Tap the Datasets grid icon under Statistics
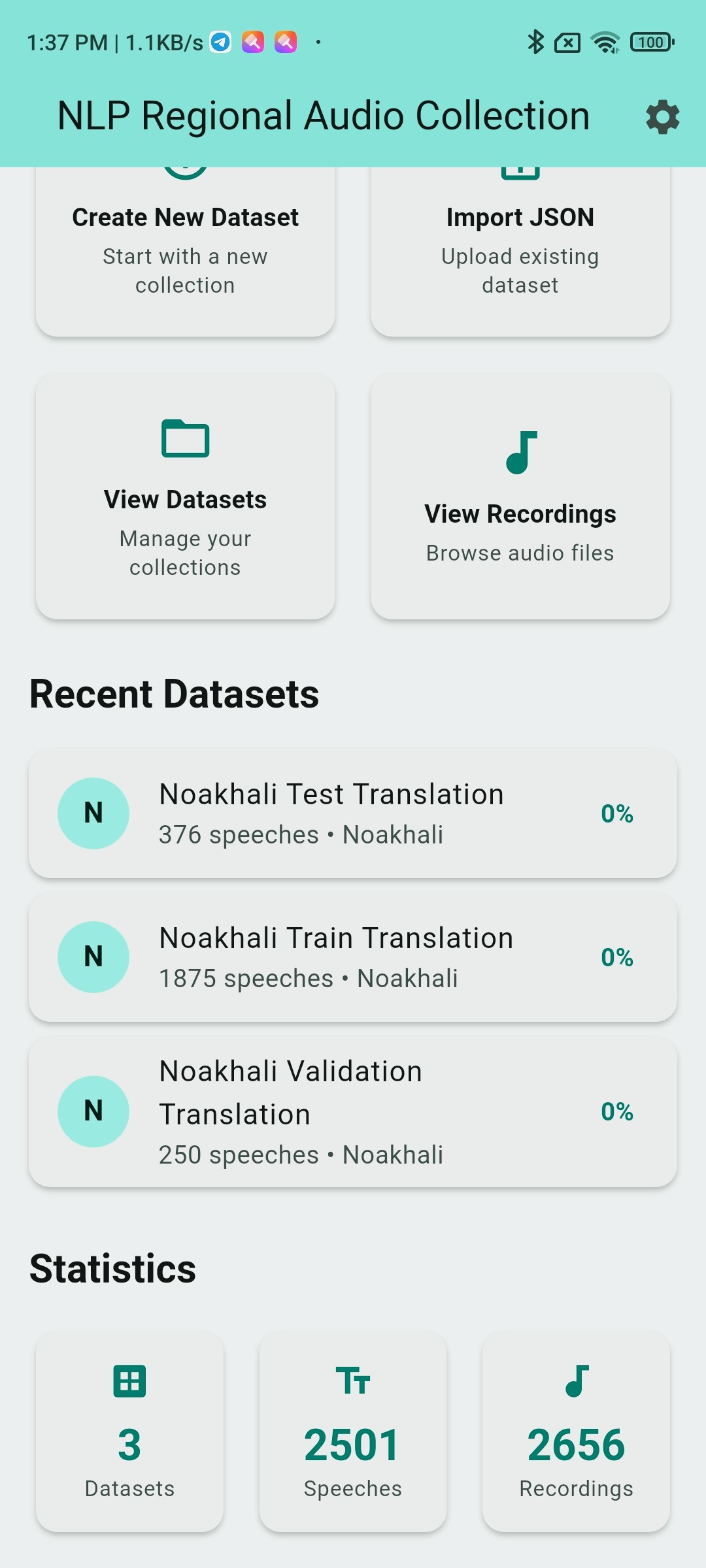Image resolution: width=706 pixels, height=1568 pixels. point(129,1380)
